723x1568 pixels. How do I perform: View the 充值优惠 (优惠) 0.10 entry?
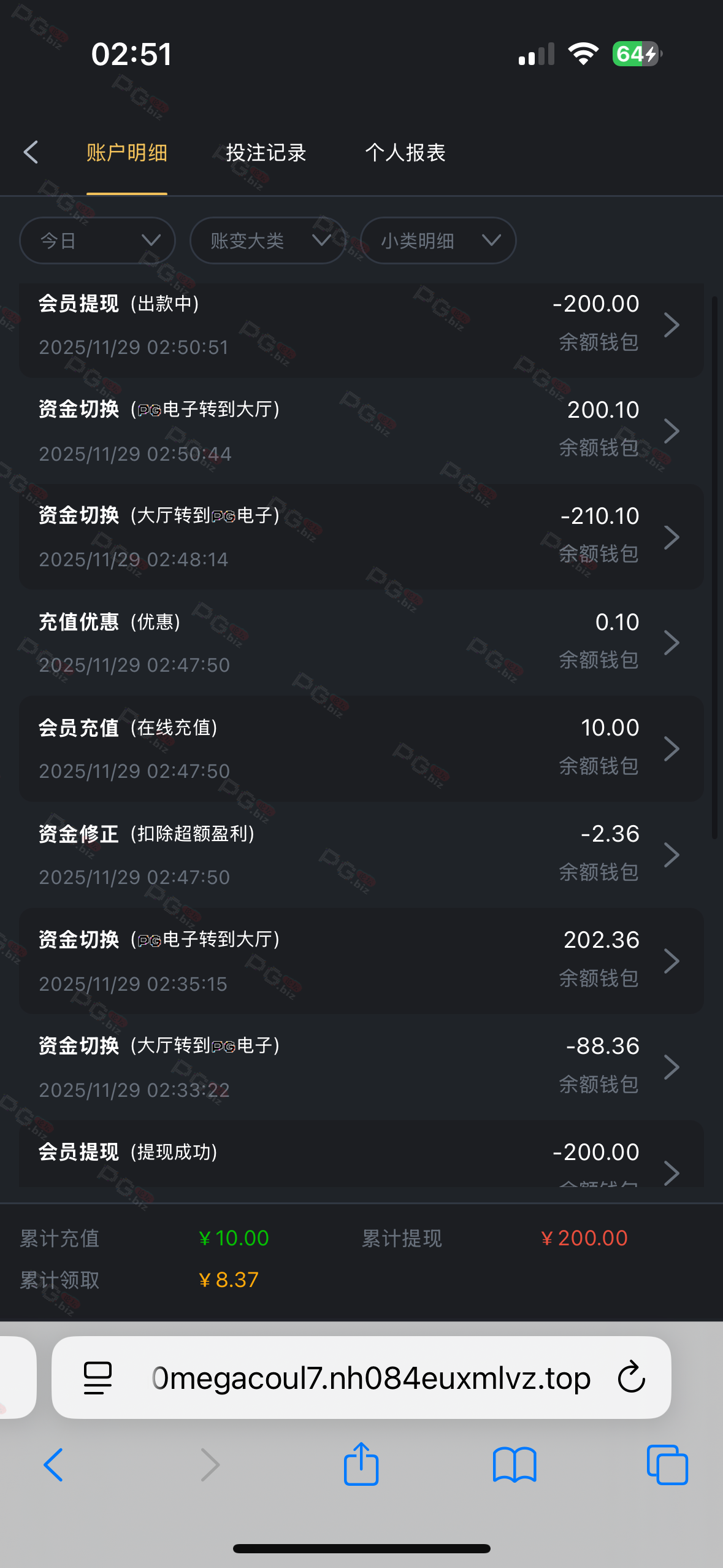click(x=361, y=643)
